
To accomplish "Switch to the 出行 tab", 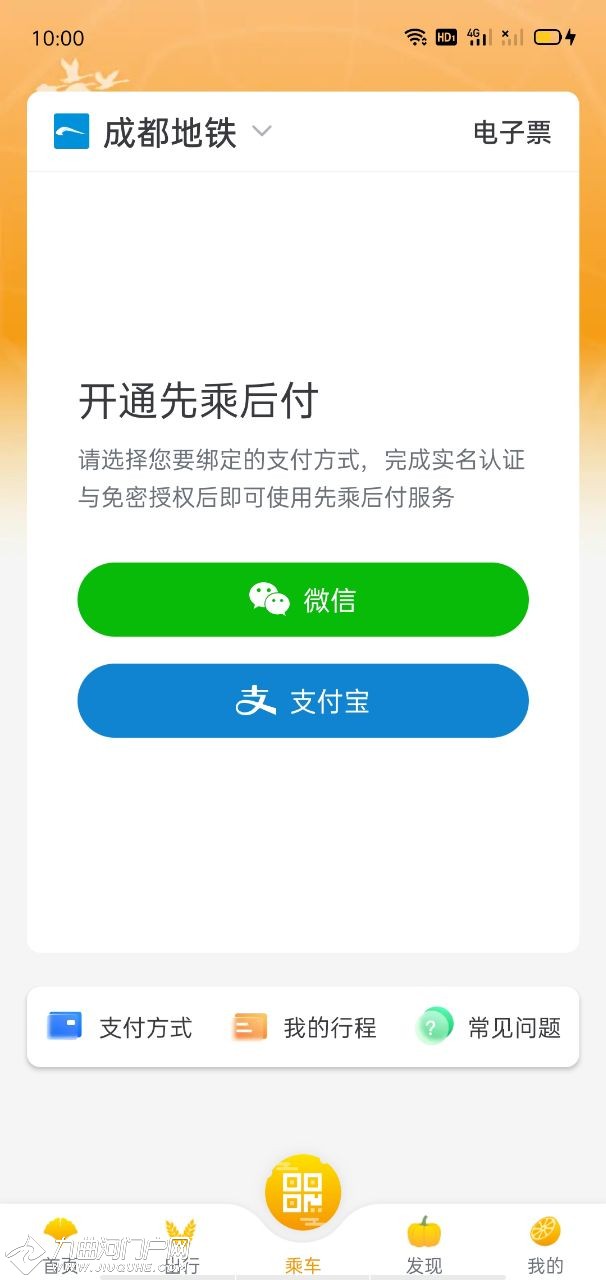I will click(181, 1244).
